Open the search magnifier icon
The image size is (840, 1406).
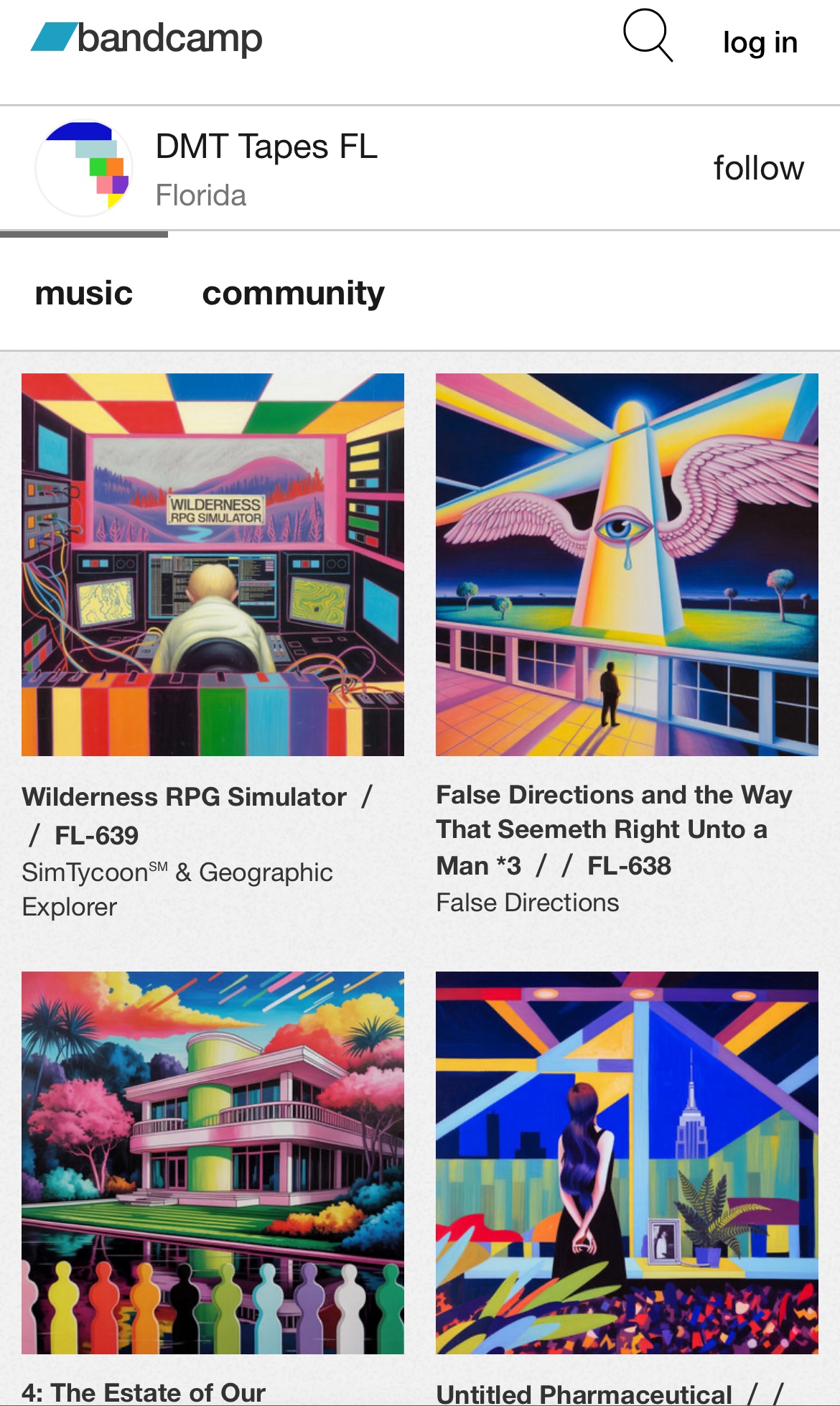pyautogui.click(x=648, y=36)
